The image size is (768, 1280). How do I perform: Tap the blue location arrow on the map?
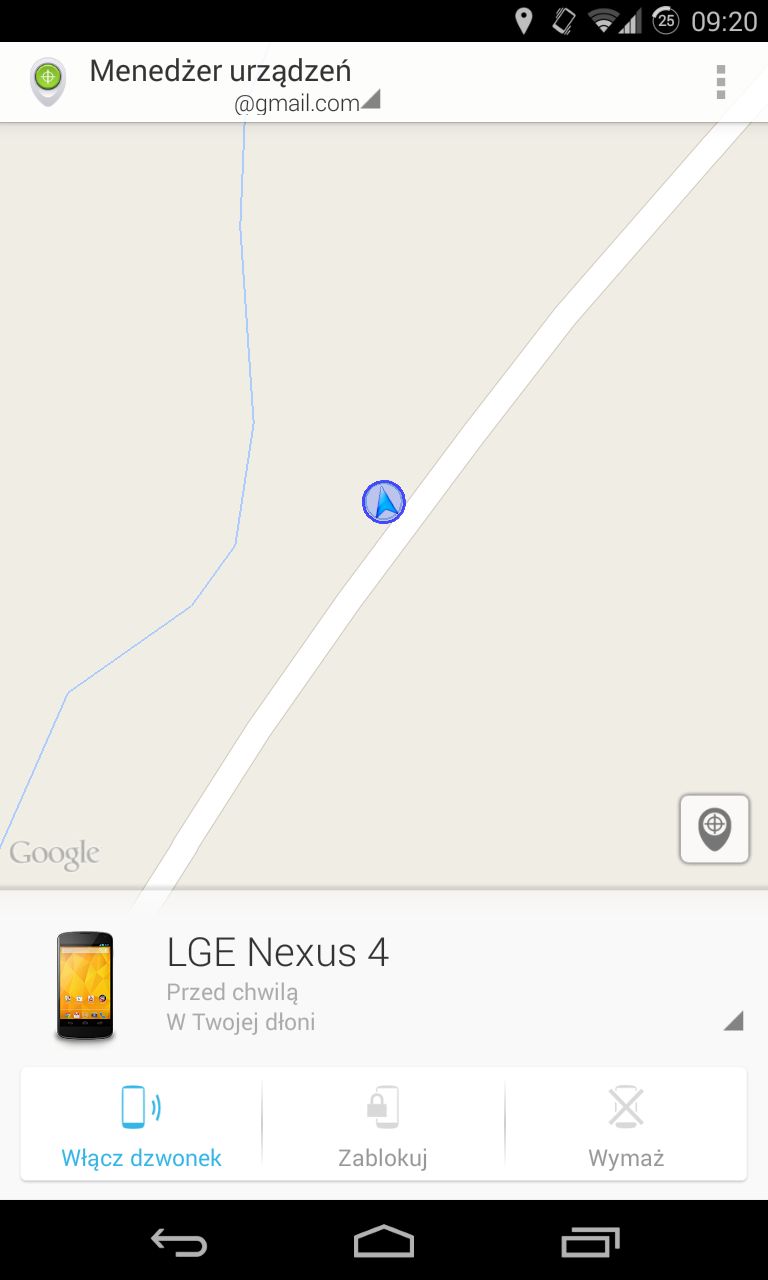coord(383,502)
